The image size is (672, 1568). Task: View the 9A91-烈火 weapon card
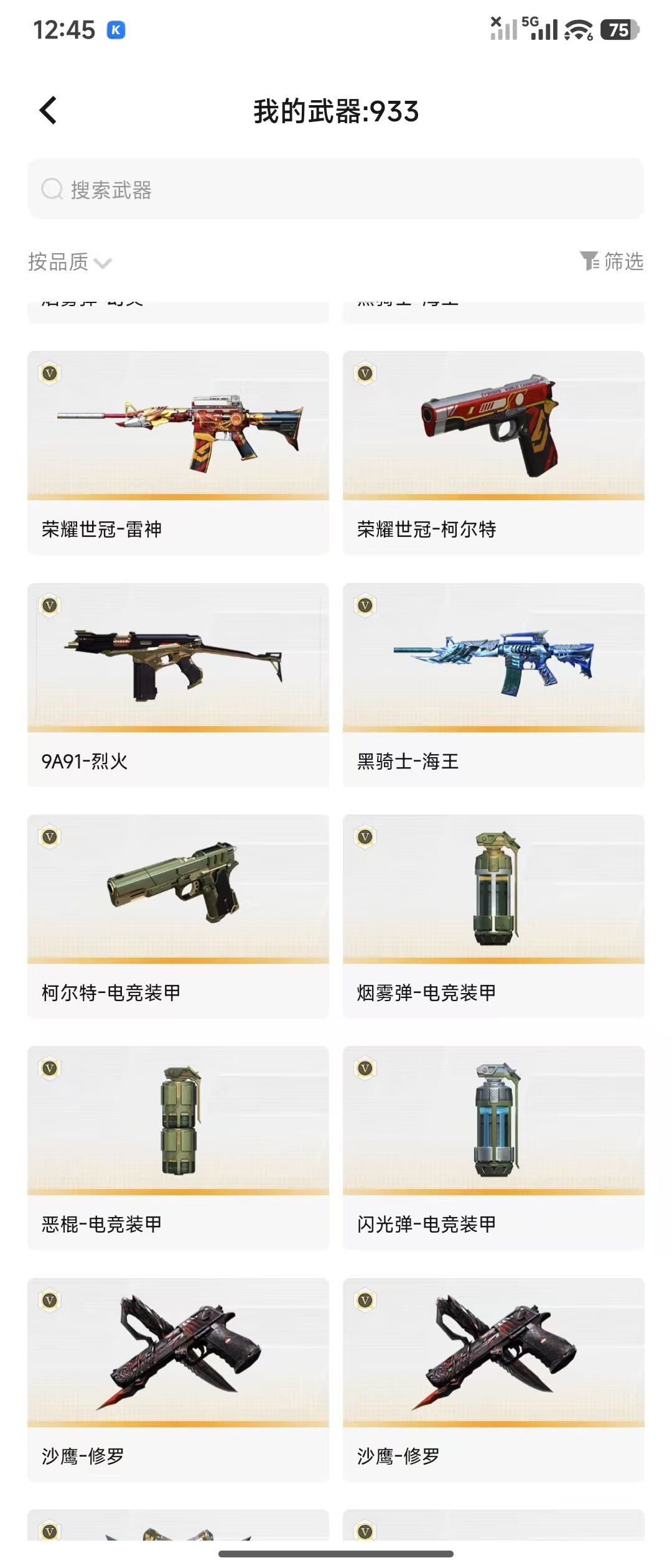178,683
